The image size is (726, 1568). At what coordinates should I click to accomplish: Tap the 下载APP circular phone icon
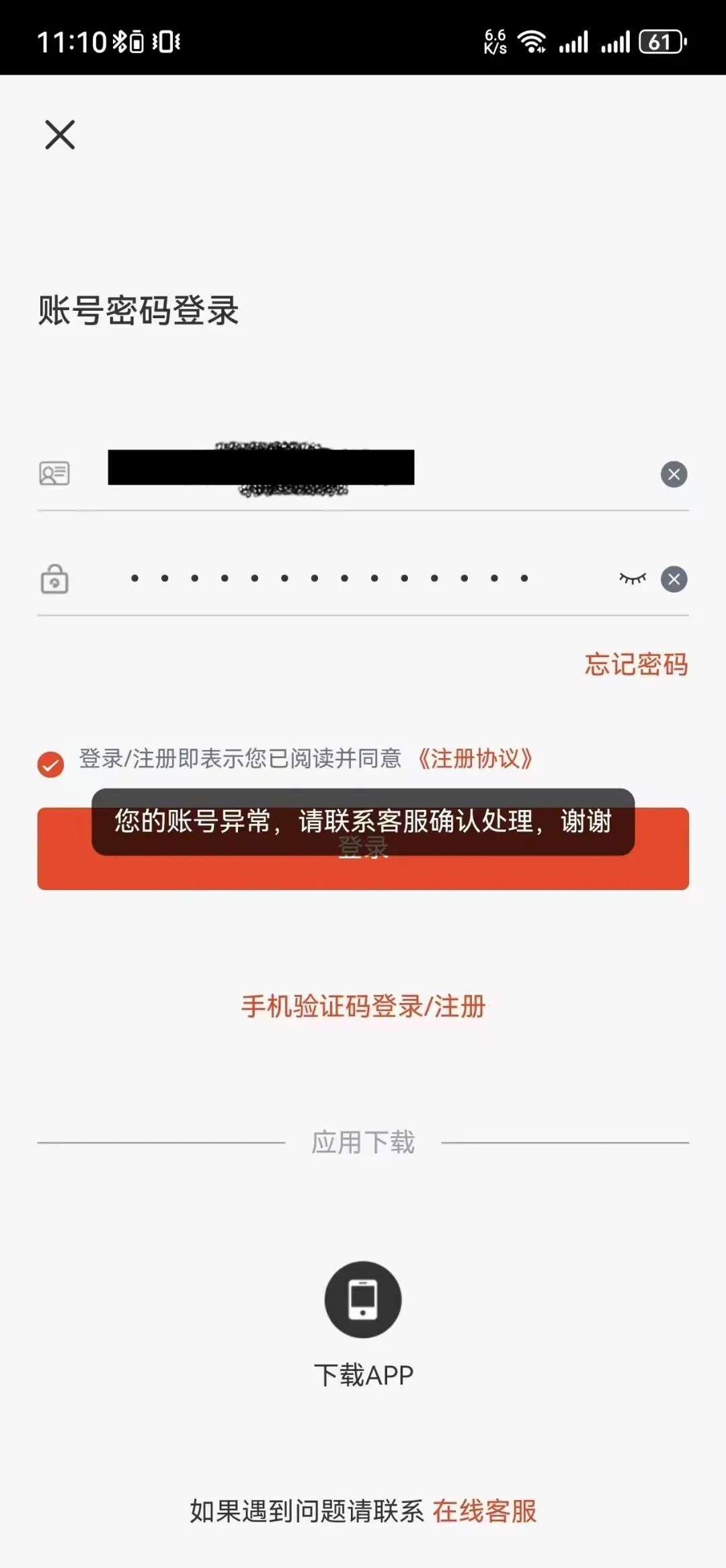click(x=362, y=1300)
